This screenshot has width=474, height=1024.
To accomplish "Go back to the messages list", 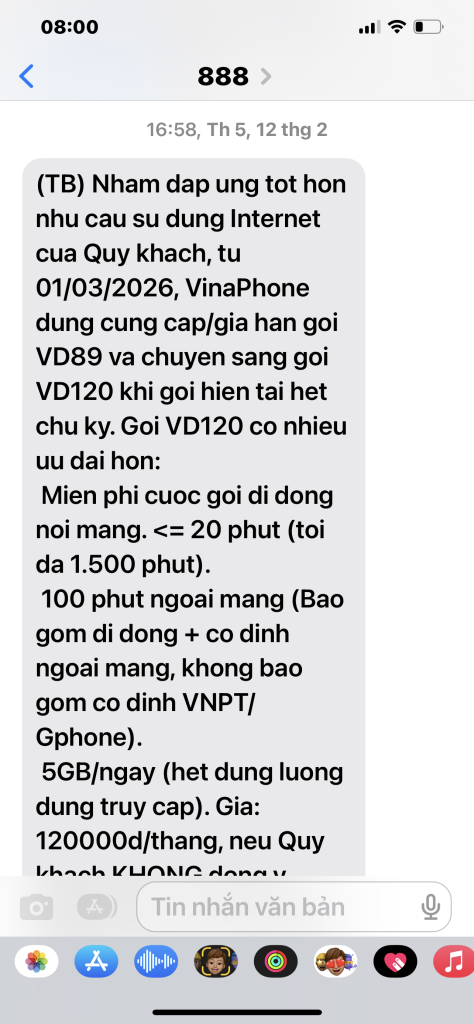I will point(26,76).
